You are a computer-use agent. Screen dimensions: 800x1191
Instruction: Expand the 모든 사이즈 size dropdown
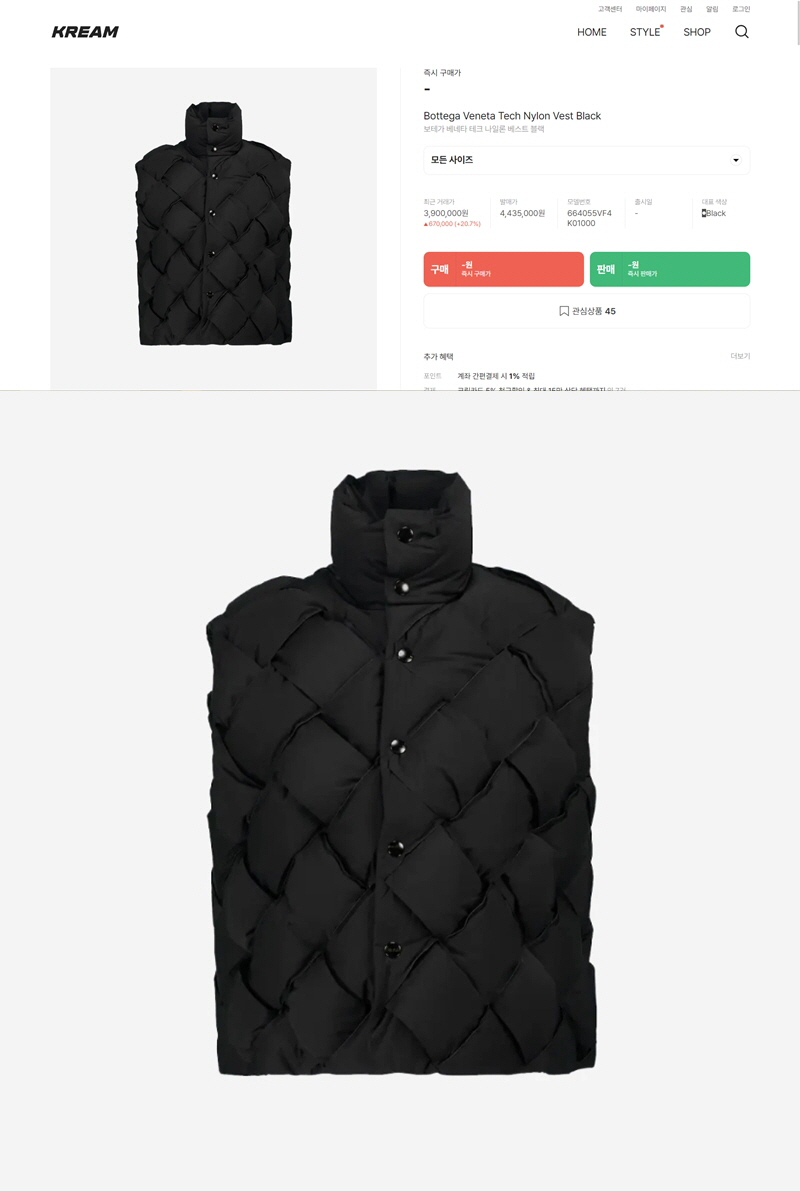586,160
